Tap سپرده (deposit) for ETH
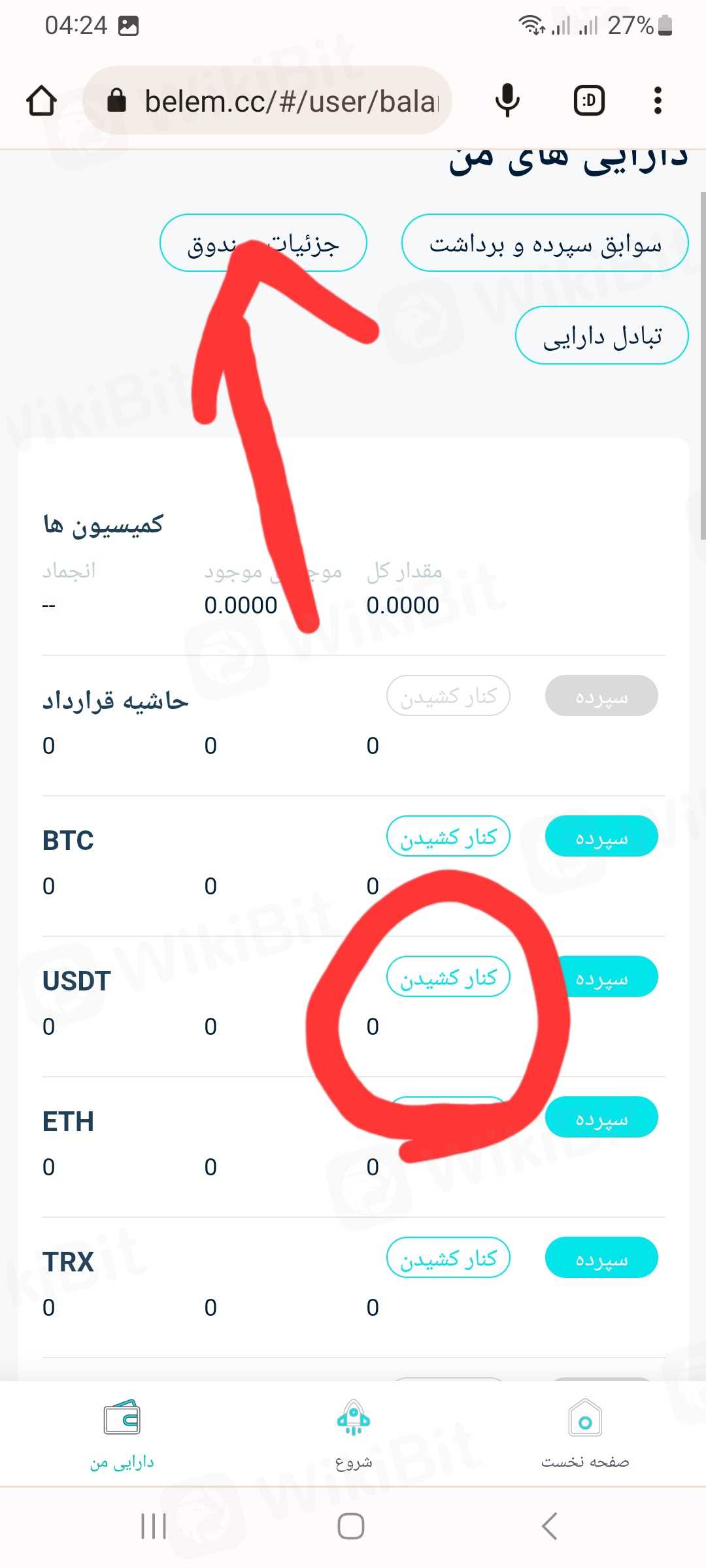The width and height of the screenshot is (706, 1568). 601,1118
